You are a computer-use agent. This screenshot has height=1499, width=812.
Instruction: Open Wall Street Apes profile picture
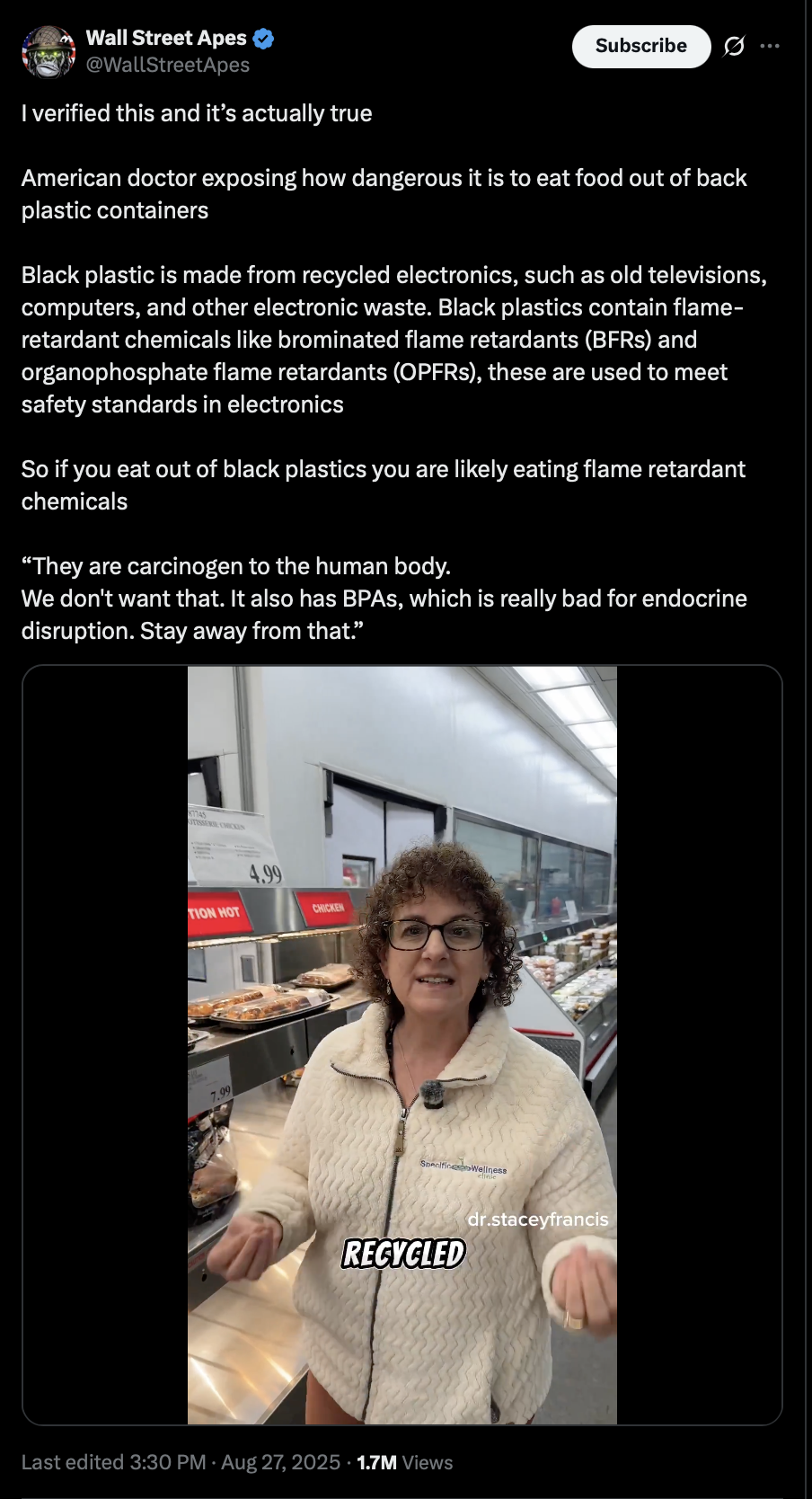pos(49,51)
